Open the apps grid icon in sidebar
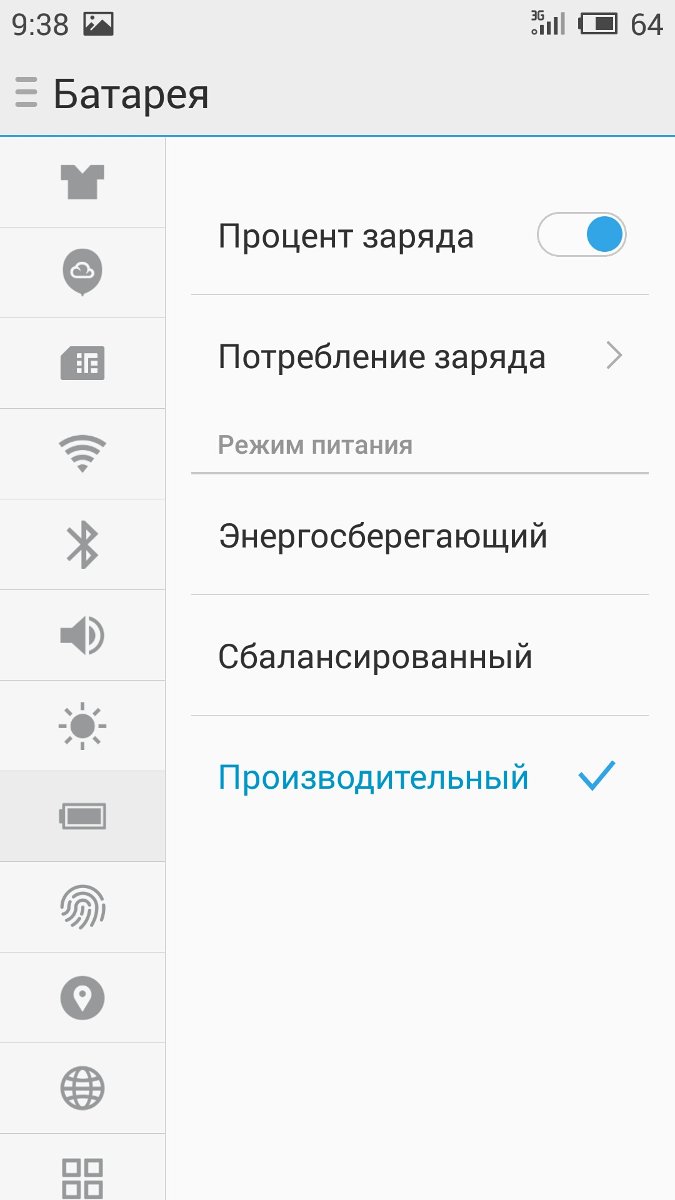Viewport: 675px width, 1200px height. click(x=82, y=1168)
